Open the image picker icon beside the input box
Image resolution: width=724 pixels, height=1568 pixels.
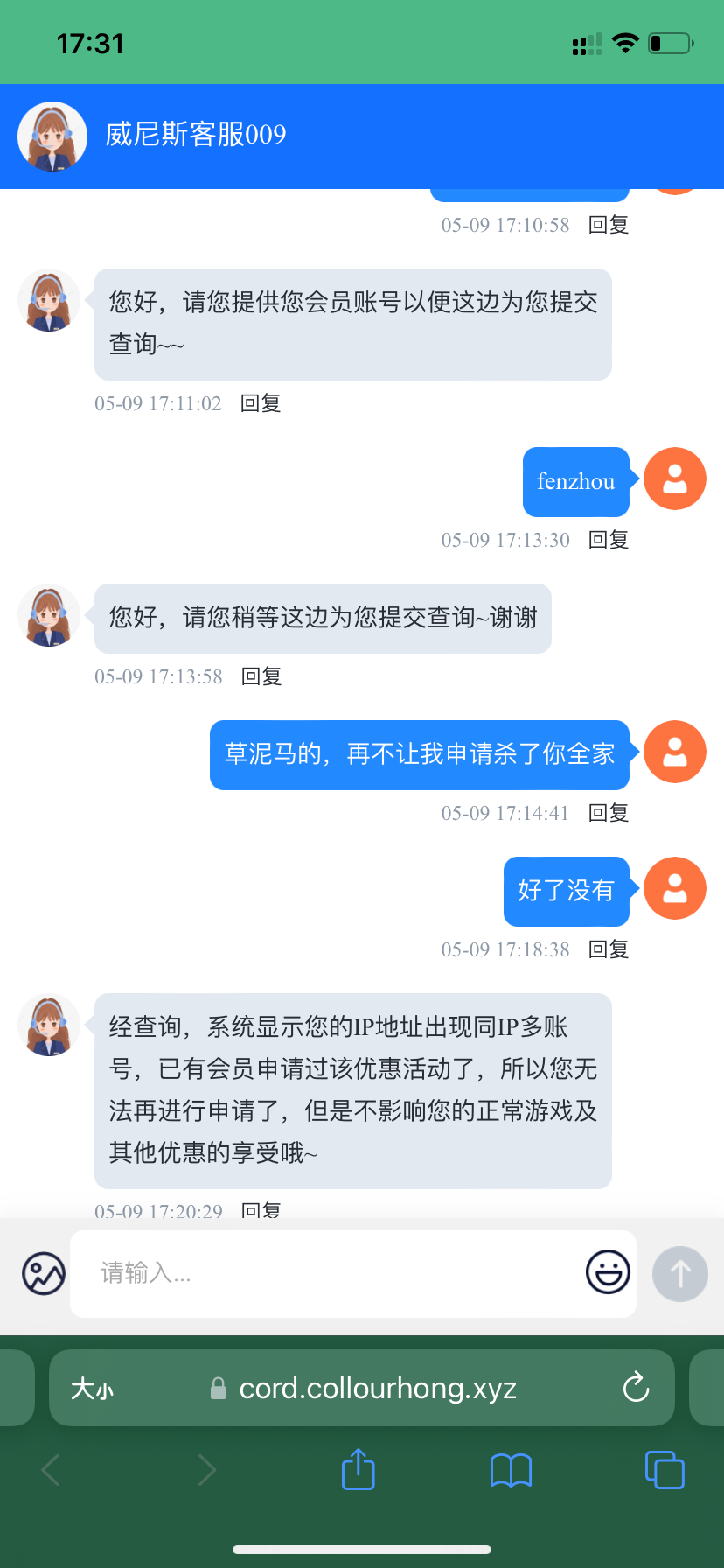(43, 1274)
